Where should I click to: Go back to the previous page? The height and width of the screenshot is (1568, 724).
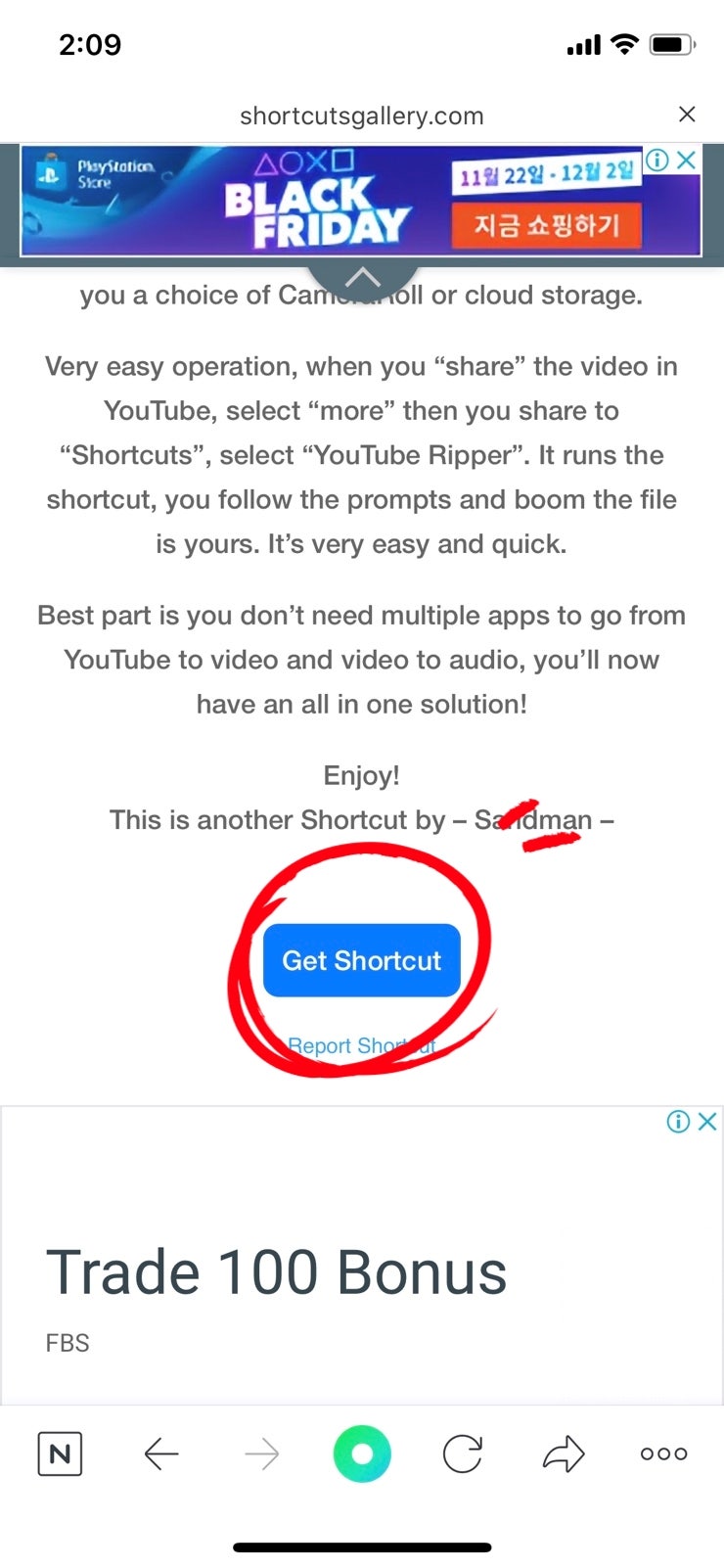coord(160,1454)
